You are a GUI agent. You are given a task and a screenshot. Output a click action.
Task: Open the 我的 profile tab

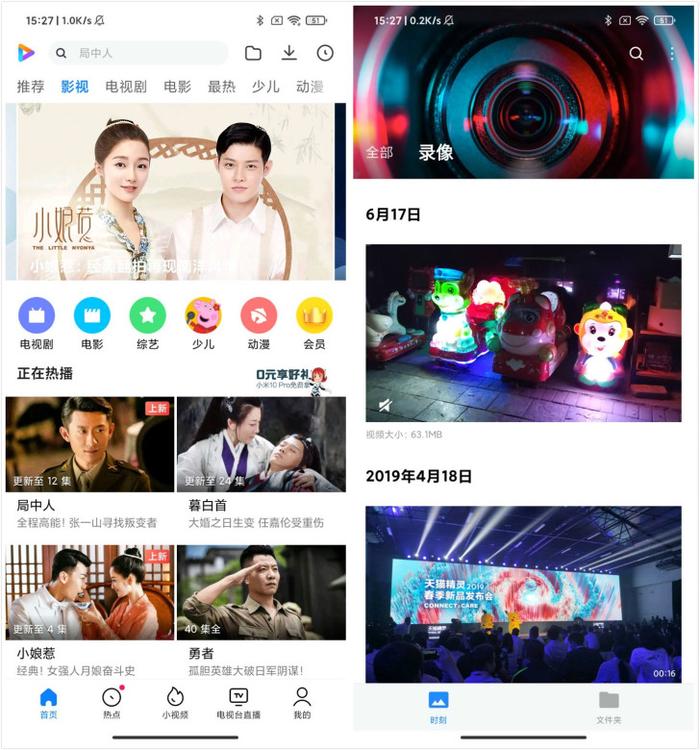tap(302, 702)
